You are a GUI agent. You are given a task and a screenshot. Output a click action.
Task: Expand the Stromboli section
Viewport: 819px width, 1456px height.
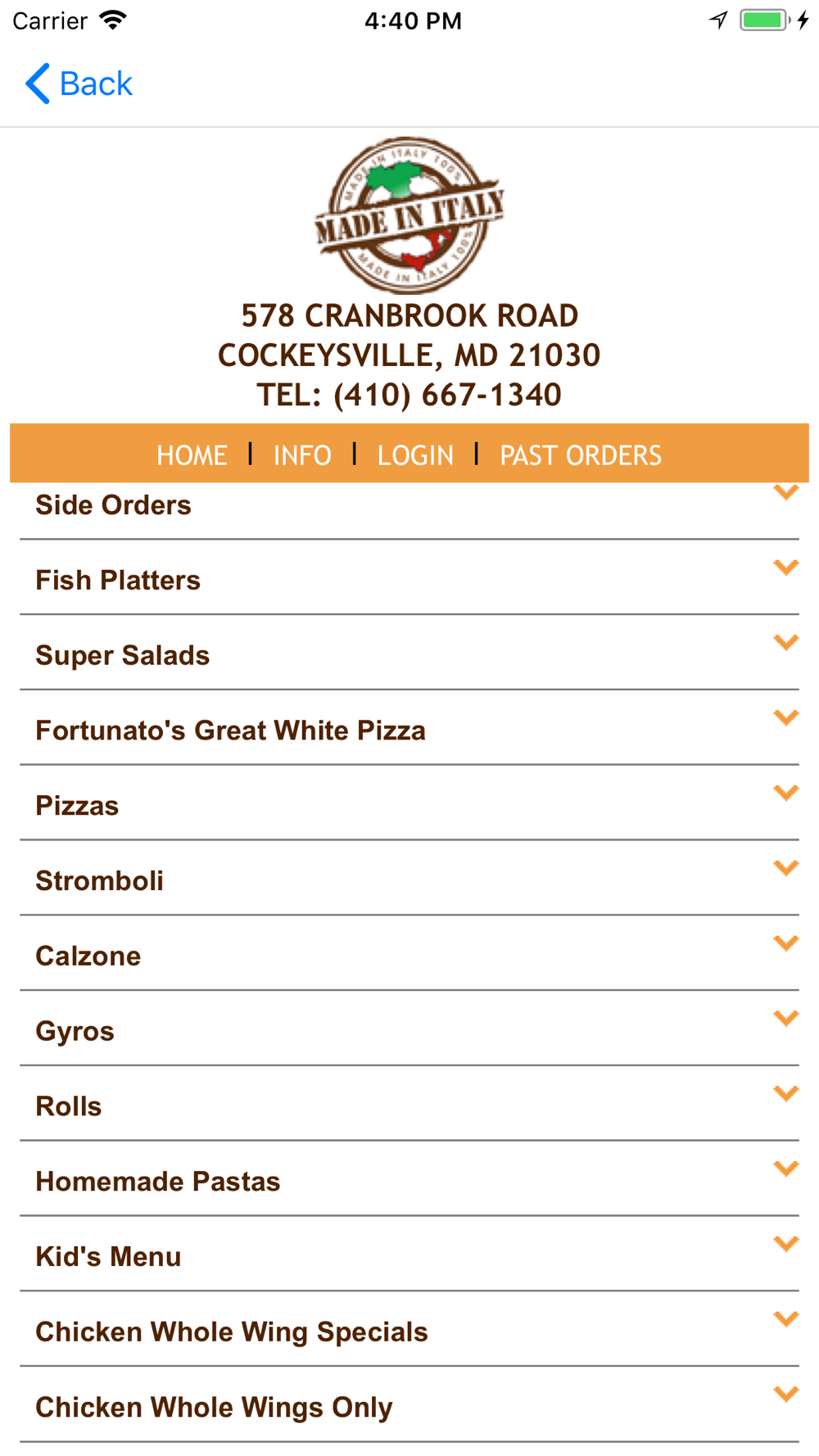coord(409,879)
